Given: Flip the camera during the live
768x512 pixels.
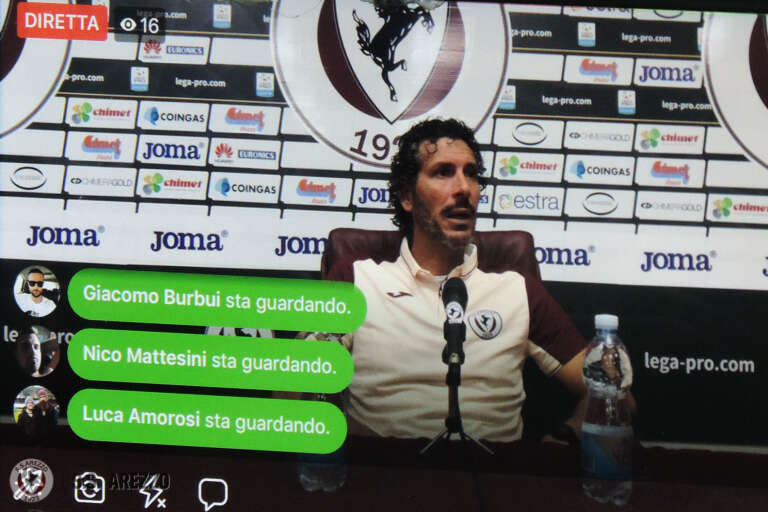Looking at the screenshot, I should pyautogui.click(x=89, y=487).
